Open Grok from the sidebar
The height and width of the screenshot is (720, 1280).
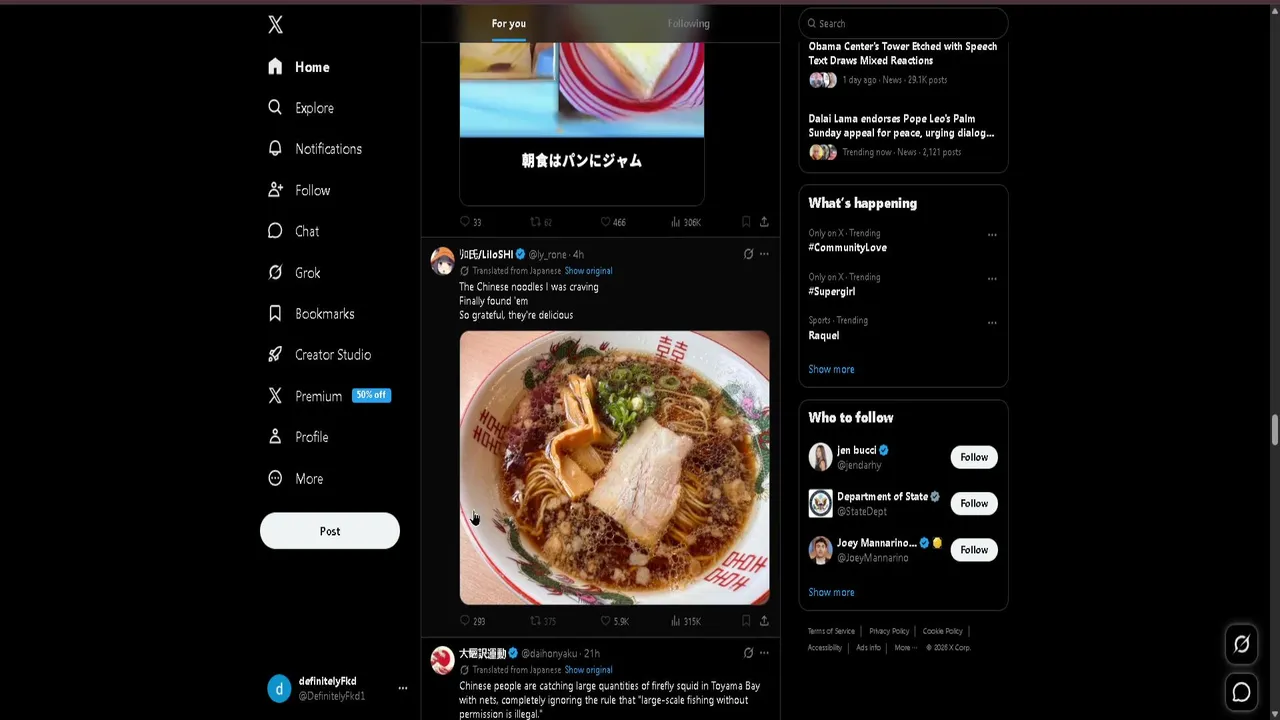[307, 273]
